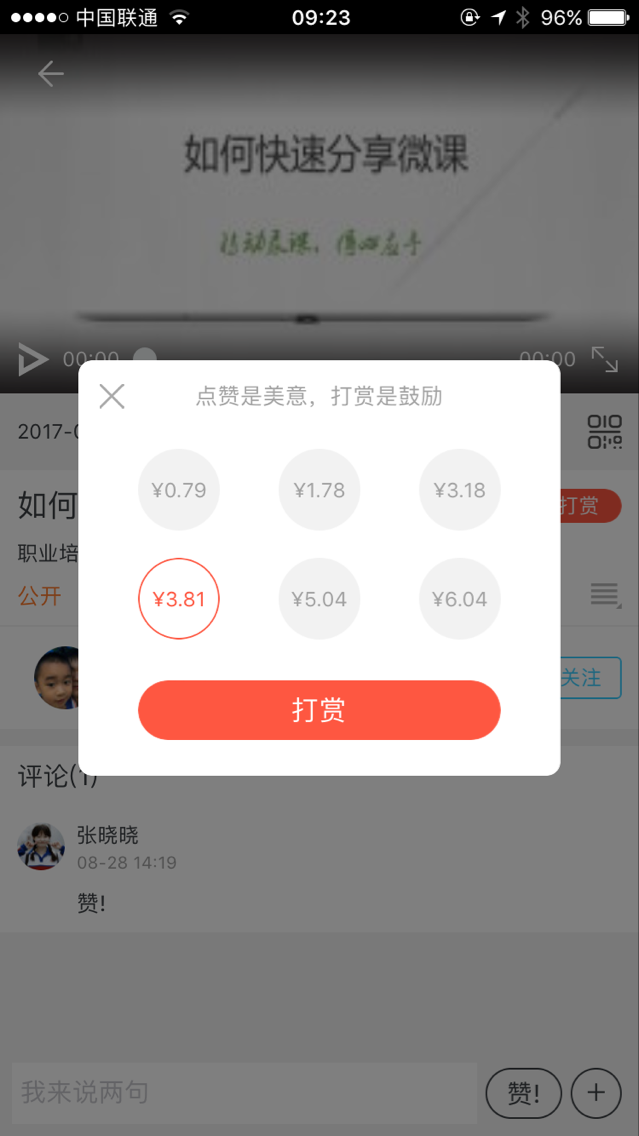Confirm with the orange 打赏 button
The image size is (639, 1136).
coord(319,710)
